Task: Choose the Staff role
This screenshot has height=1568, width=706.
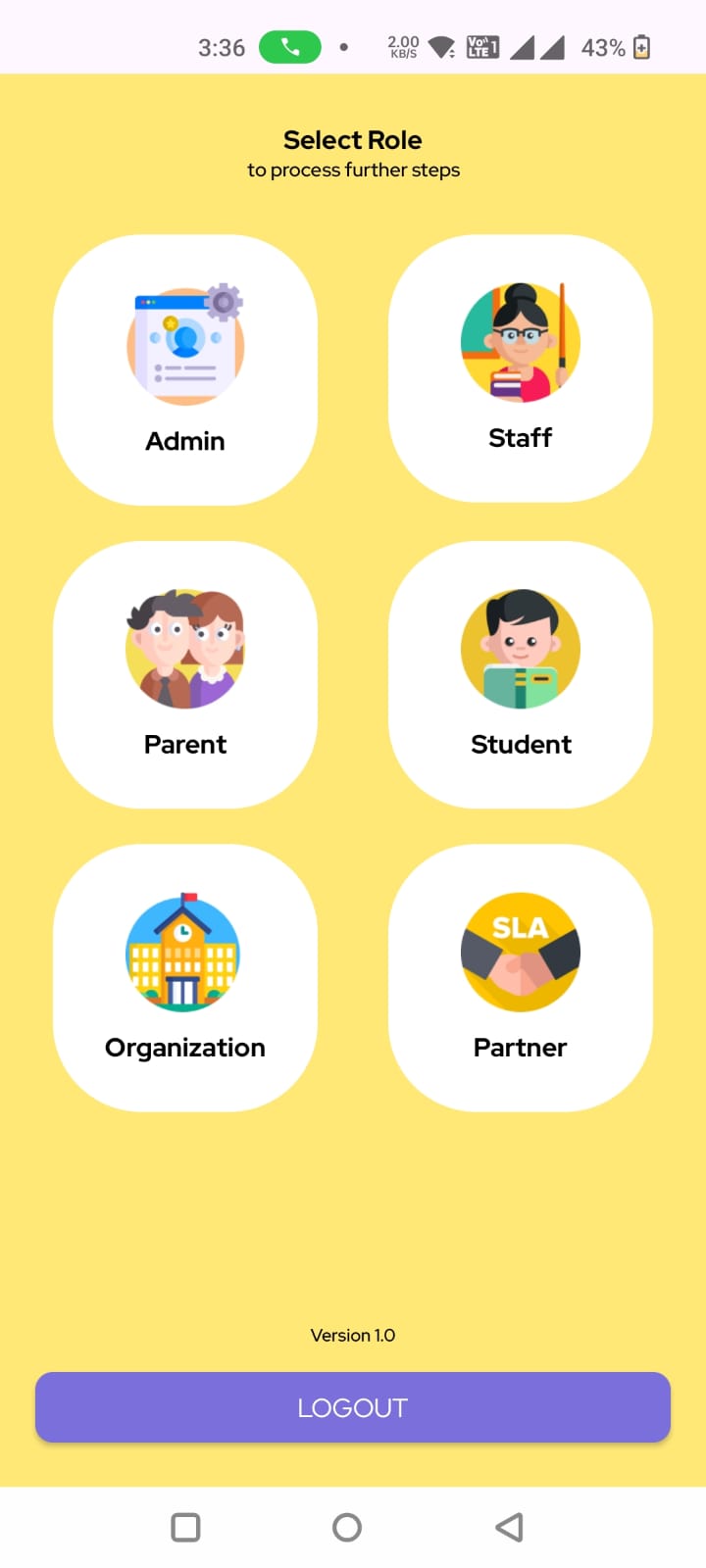Action: tap(521, 368)
